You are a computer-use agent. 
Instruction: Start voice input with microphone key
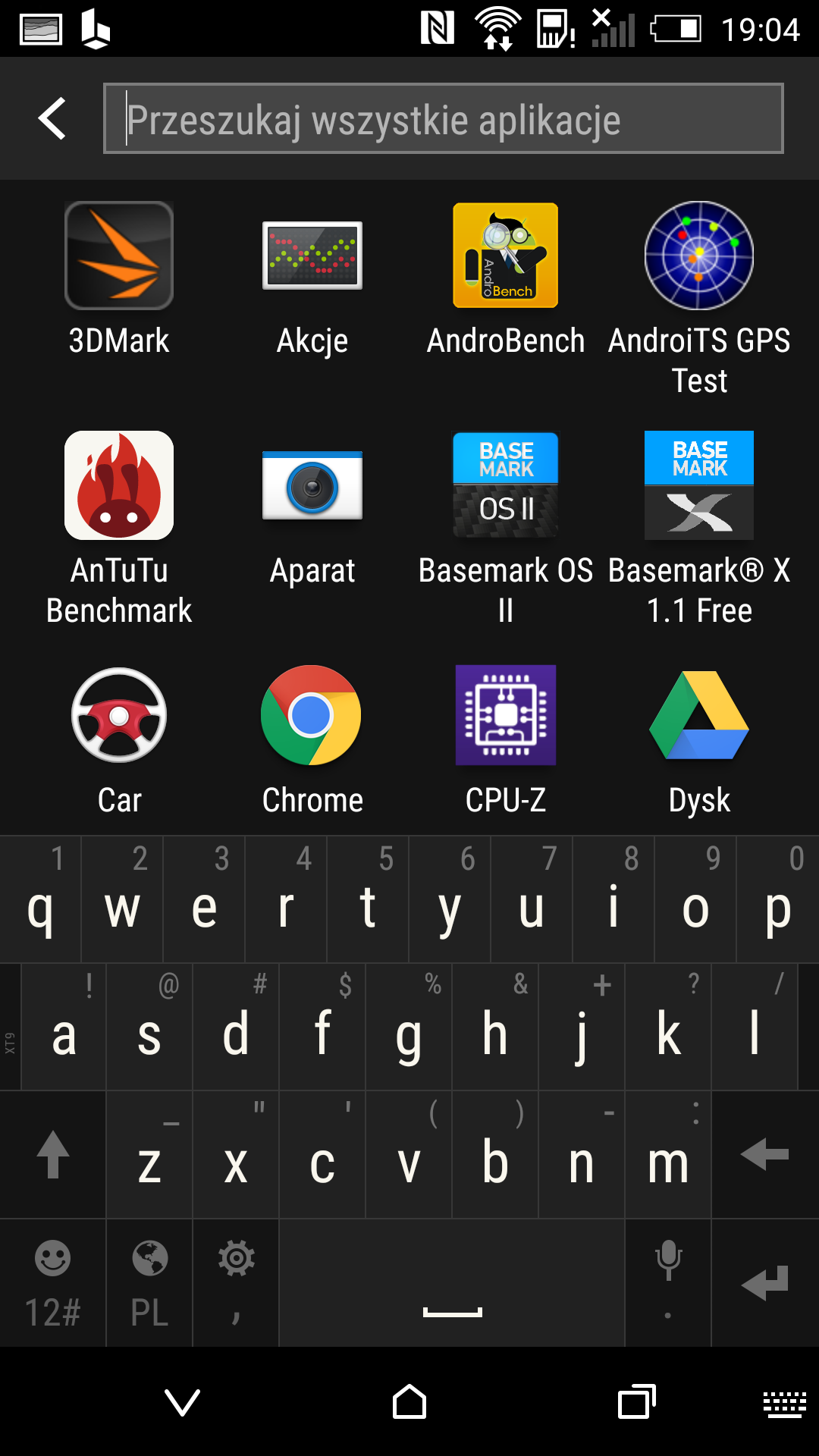[668, 1283]
